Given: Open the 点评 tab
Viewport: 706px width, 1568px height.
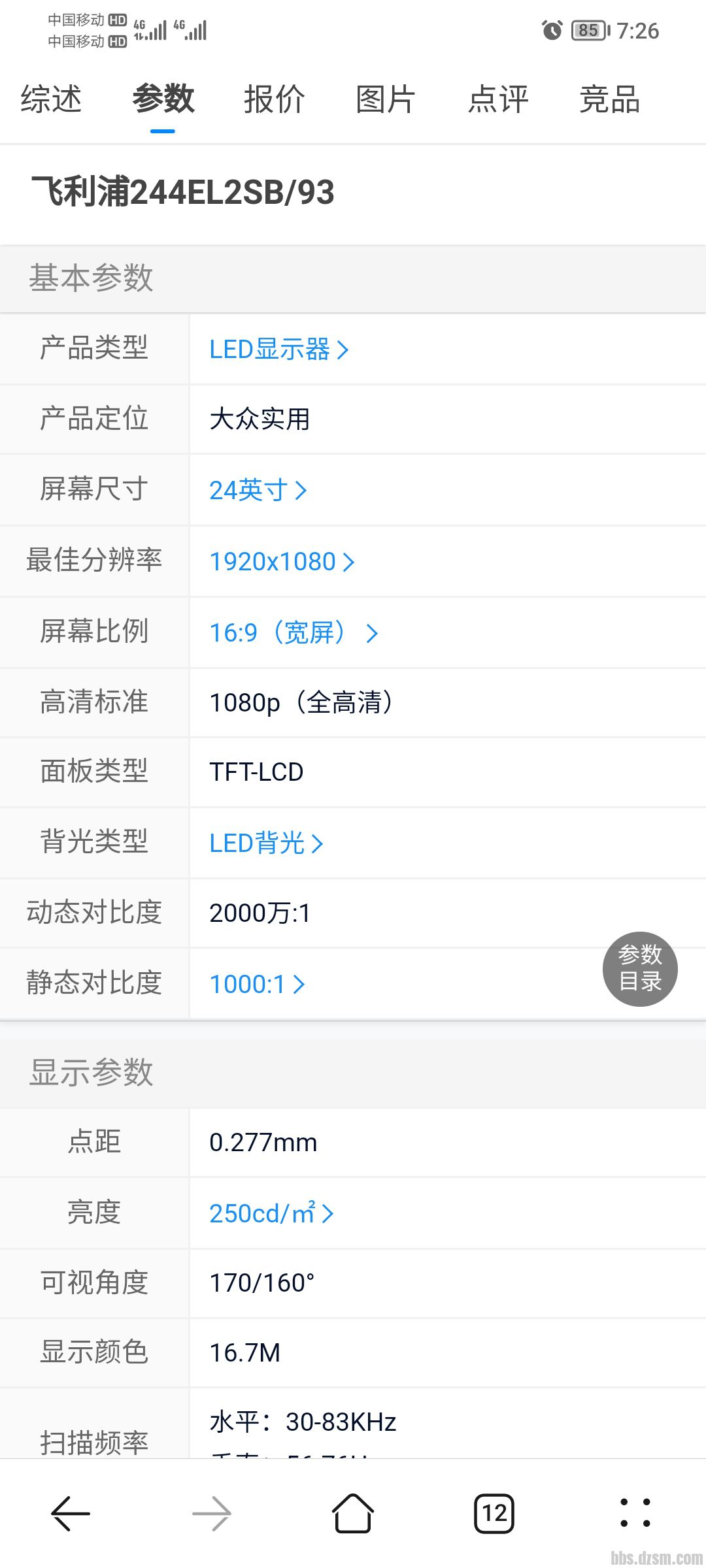Looking at the screenshot, I should pos(497,99).
